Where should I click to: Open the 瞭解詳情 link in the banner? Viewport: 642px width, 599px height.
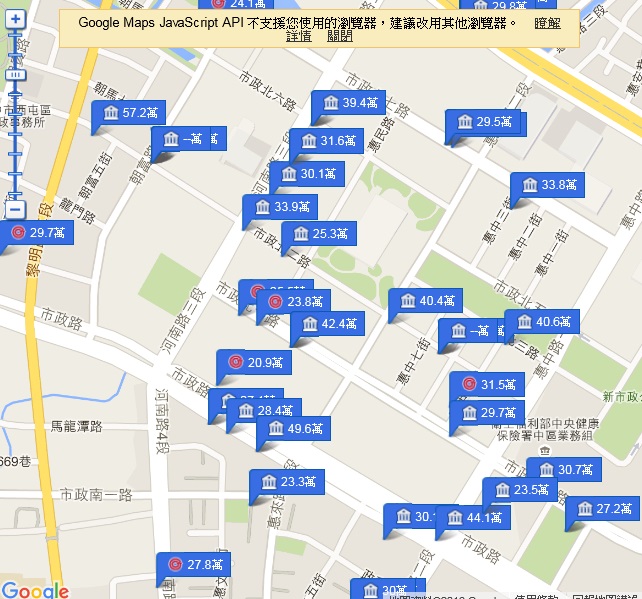[299, 36]
